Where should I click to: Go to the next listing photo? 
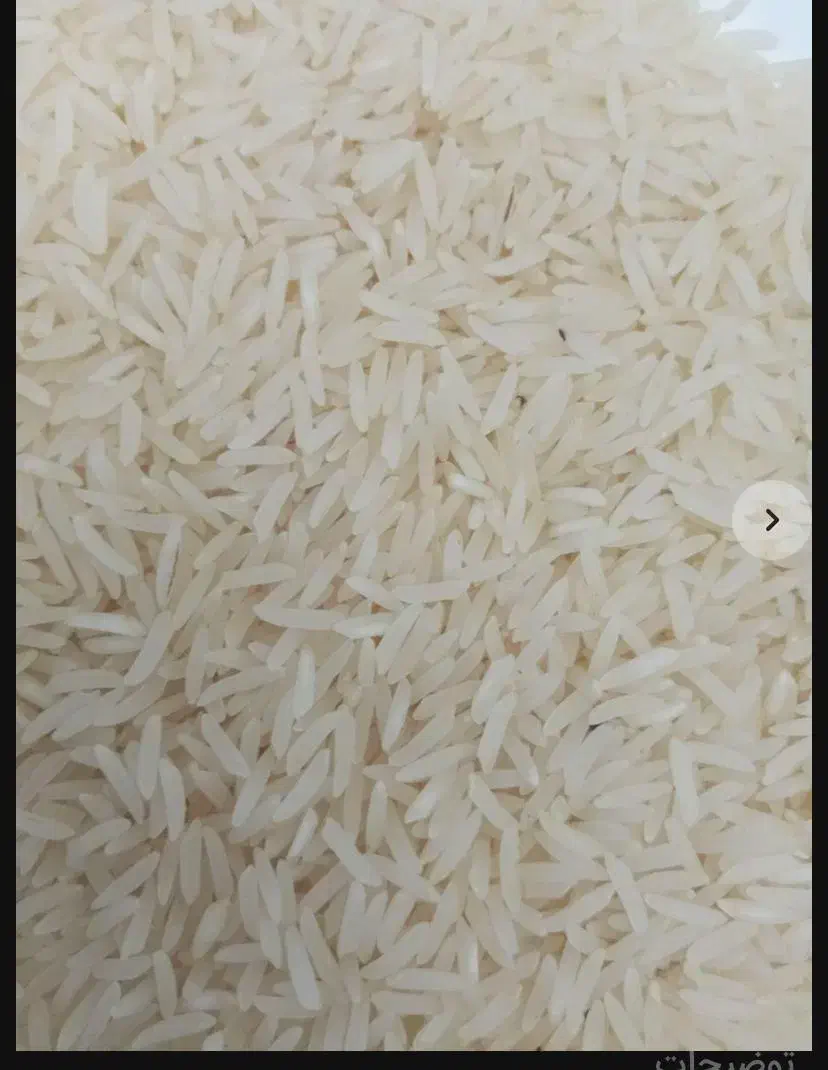point(771,520)
